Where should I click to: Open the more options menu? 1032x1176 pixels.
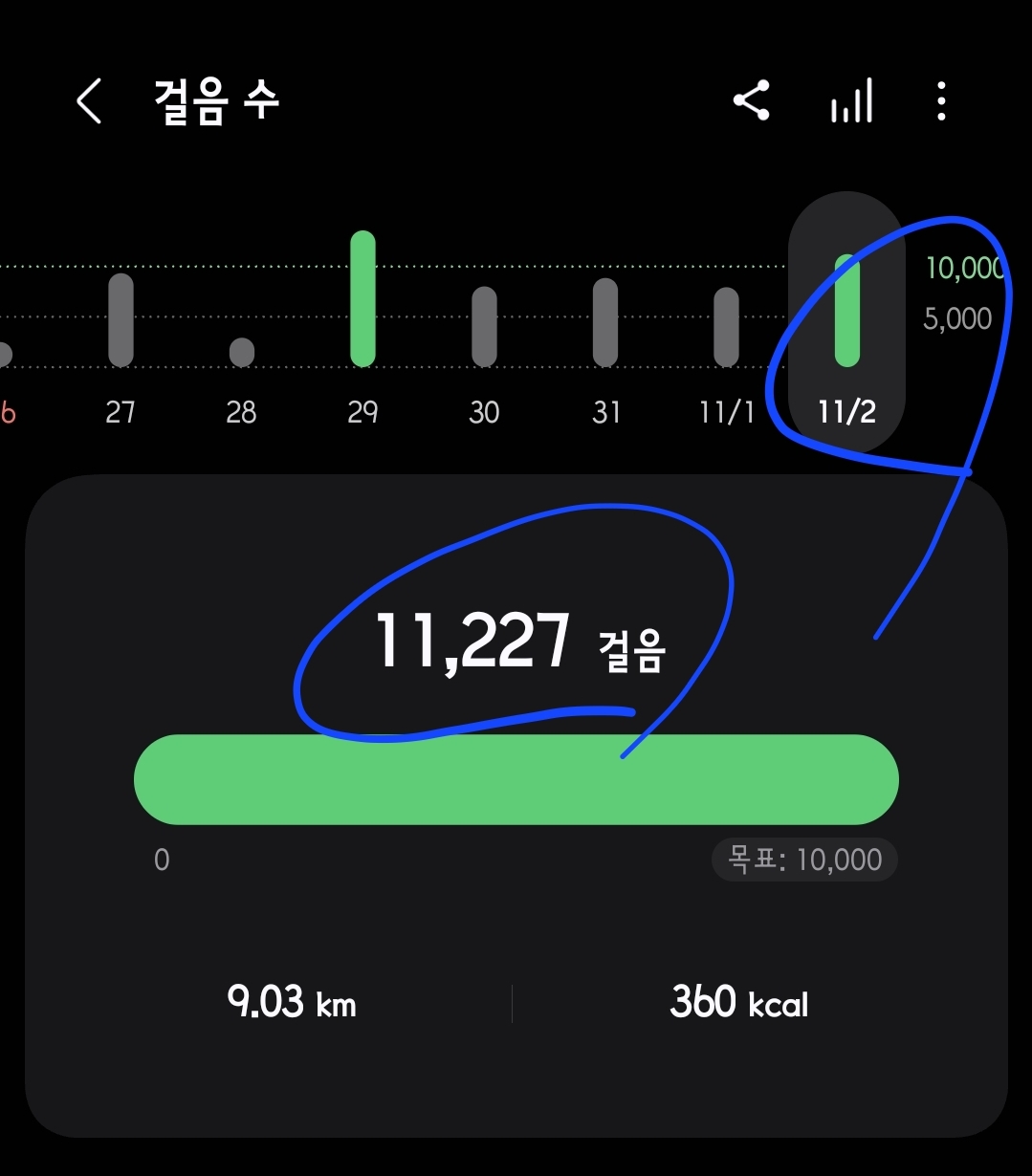pyautogui.click(x=941, y=101)
